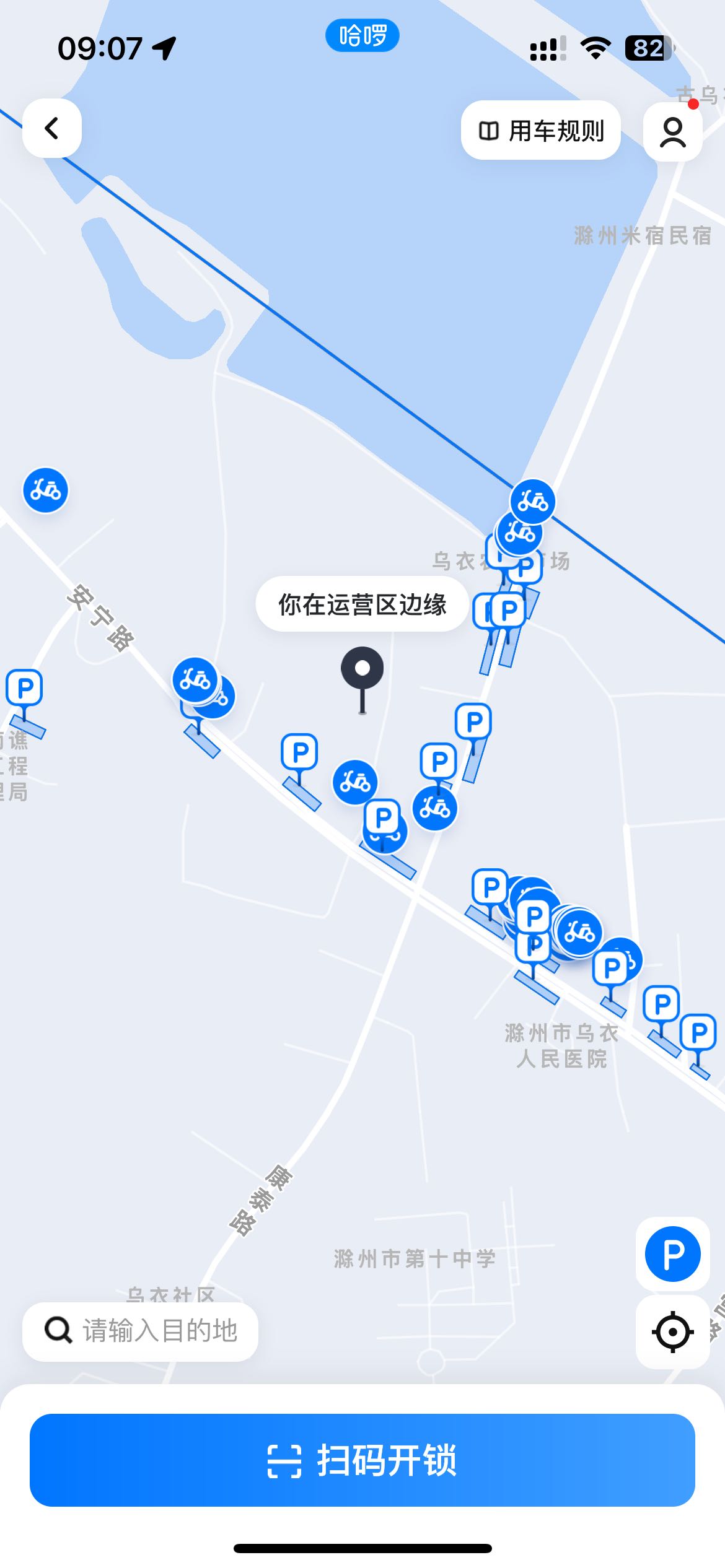The height and width of the screenshot is (1568, 725).
Task: Tap the 扫码开锁 scan-to-unlock button
Action: (362, 1460)
